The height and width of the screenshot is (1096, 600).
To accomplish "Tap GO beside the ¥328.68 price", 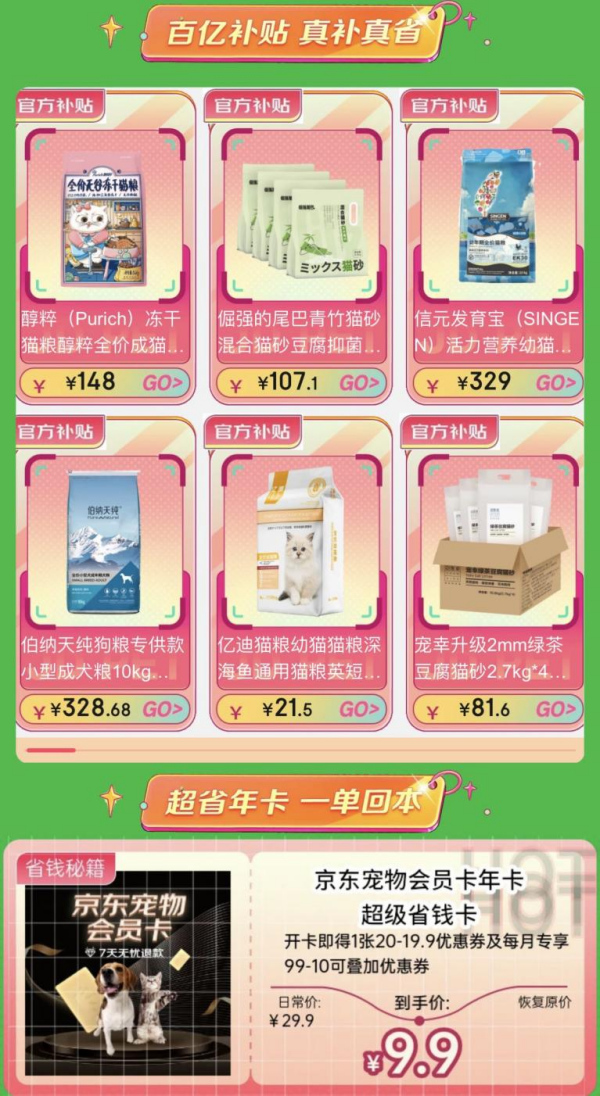I will pos(164,709).
